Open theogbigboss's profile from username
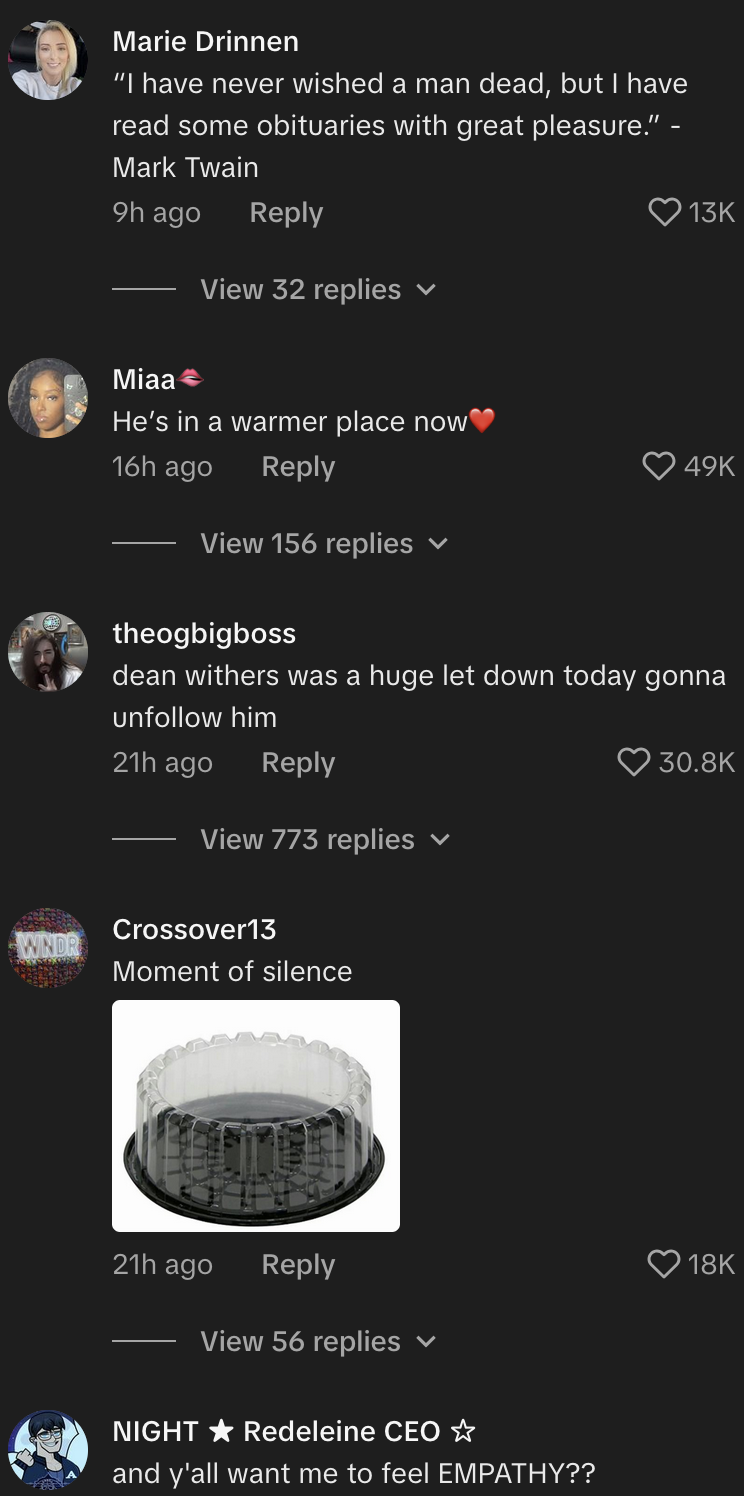744x1496 pixels. pyautogui.click(x=204, y=633)
